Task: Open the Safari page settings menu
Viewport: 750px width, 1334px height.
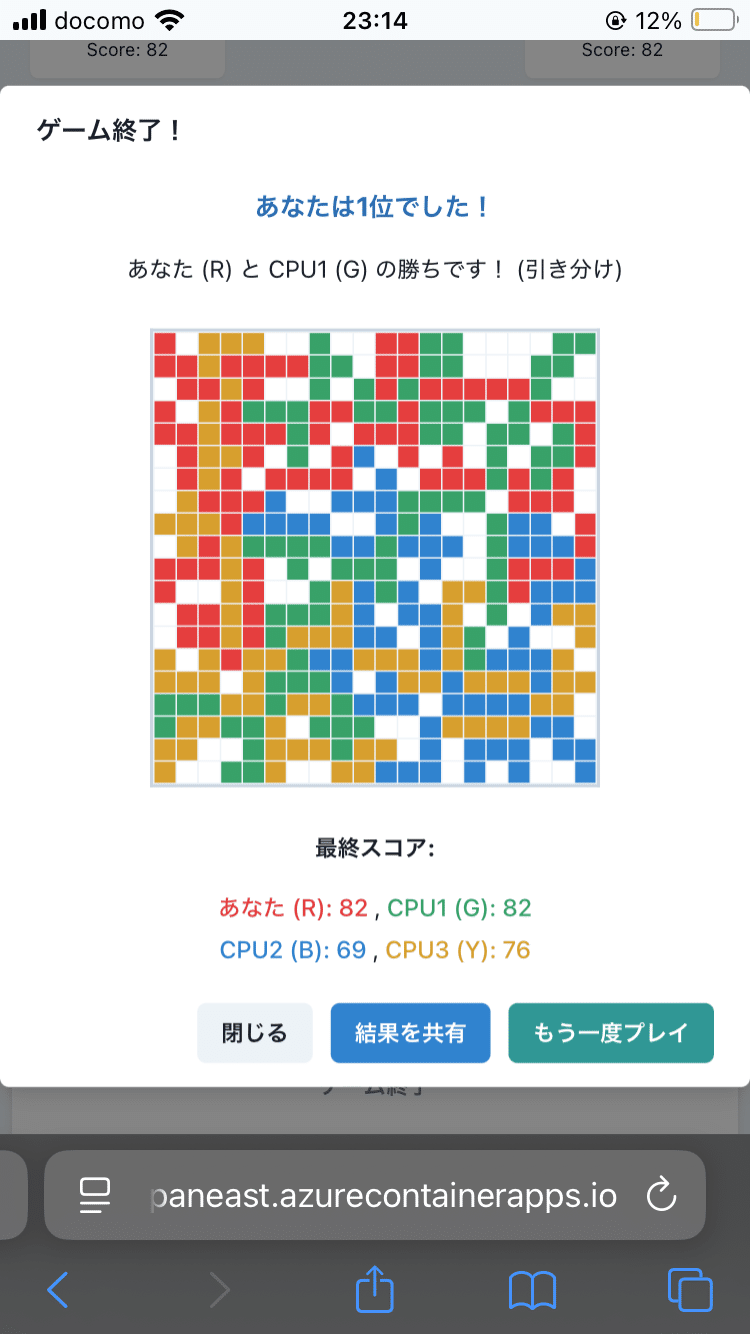Action: (95, 1195)
